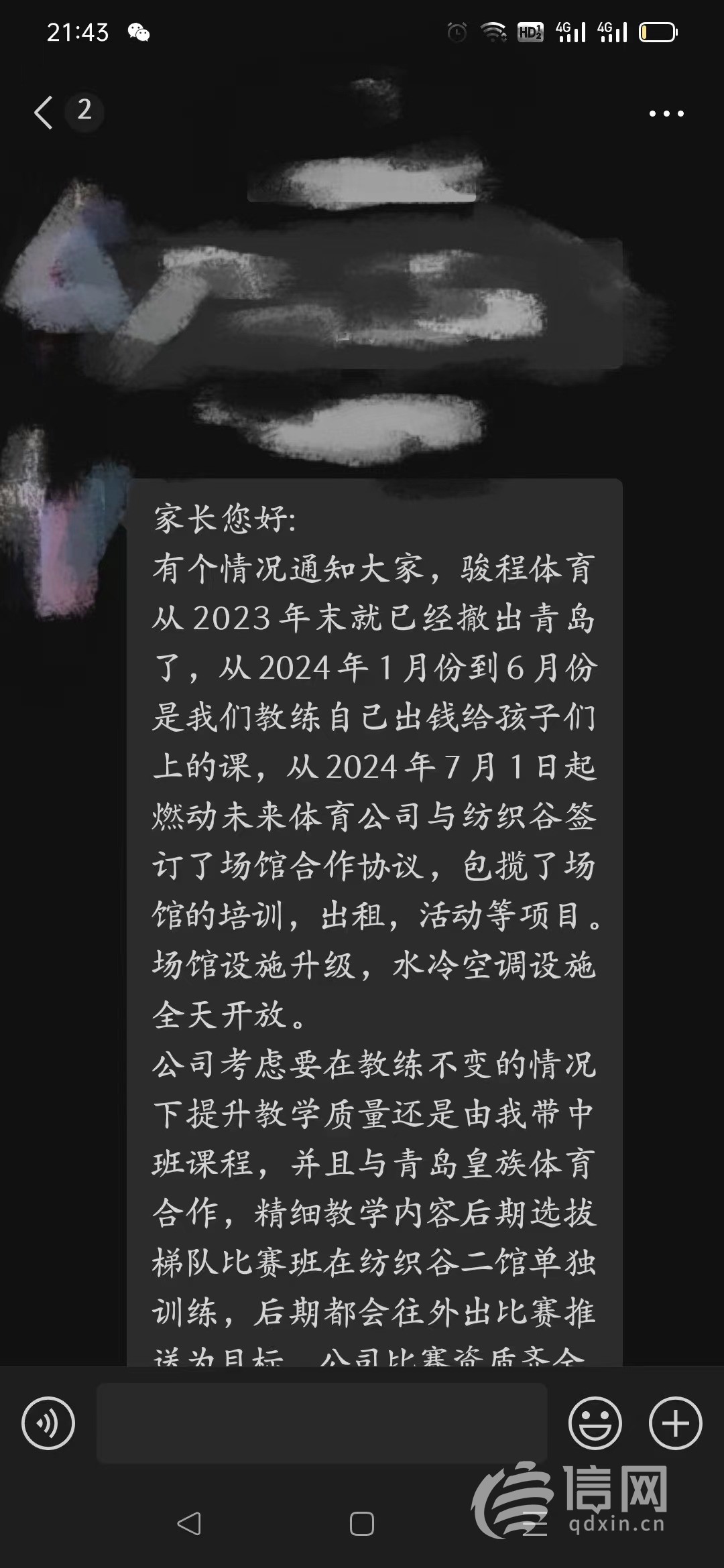Viewport: 724px width, 1568px height.
Task: Tap the system home button
Action: (x=362, y=1524)
